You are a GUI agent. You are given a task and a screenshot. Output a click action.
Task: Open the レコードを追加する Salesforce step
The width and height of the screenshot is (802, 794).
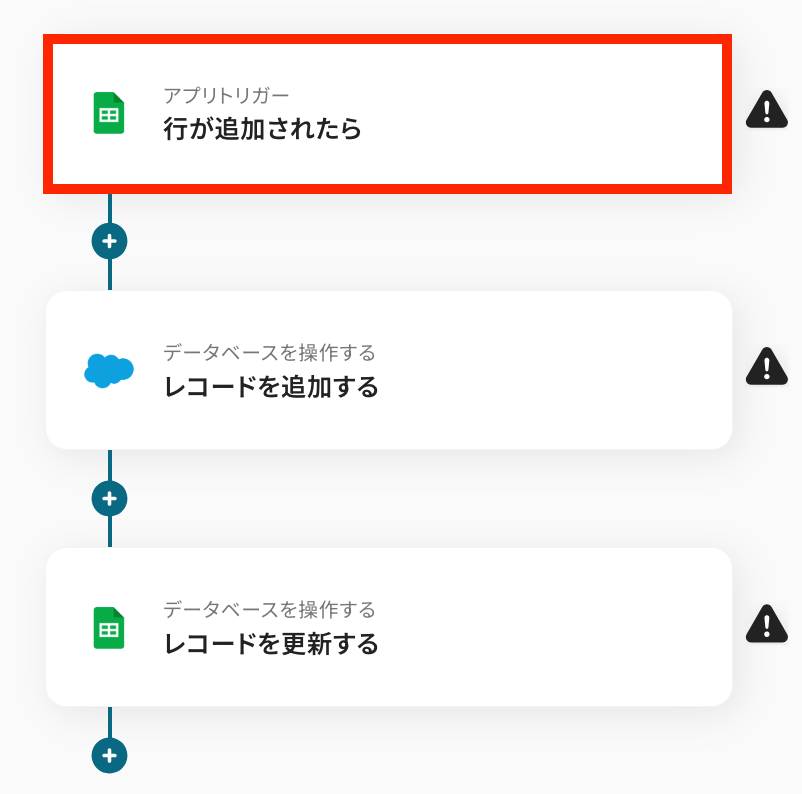[388, 370]
